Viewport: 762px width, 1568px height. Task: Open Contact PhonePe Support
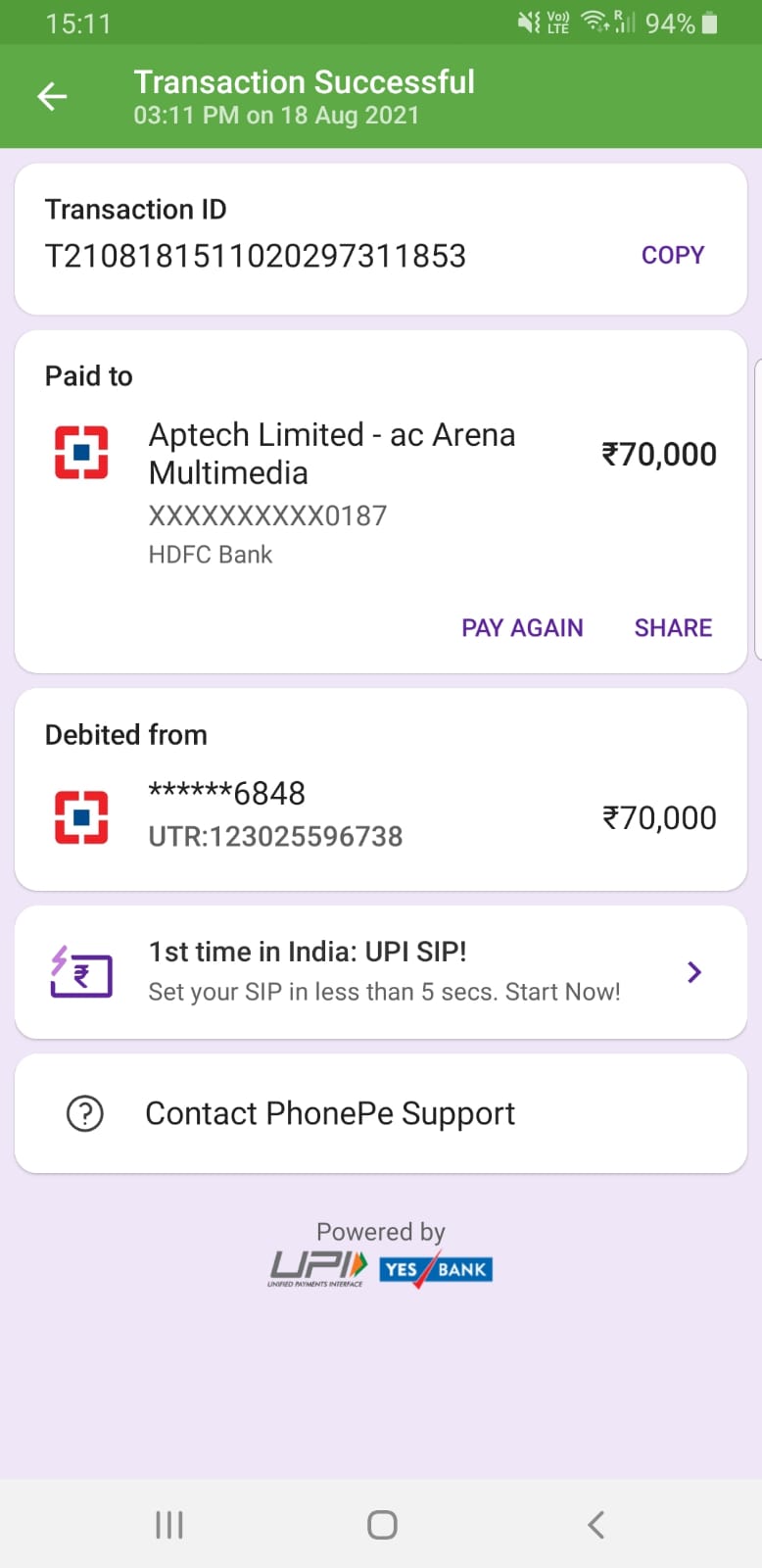(381, 1113)
